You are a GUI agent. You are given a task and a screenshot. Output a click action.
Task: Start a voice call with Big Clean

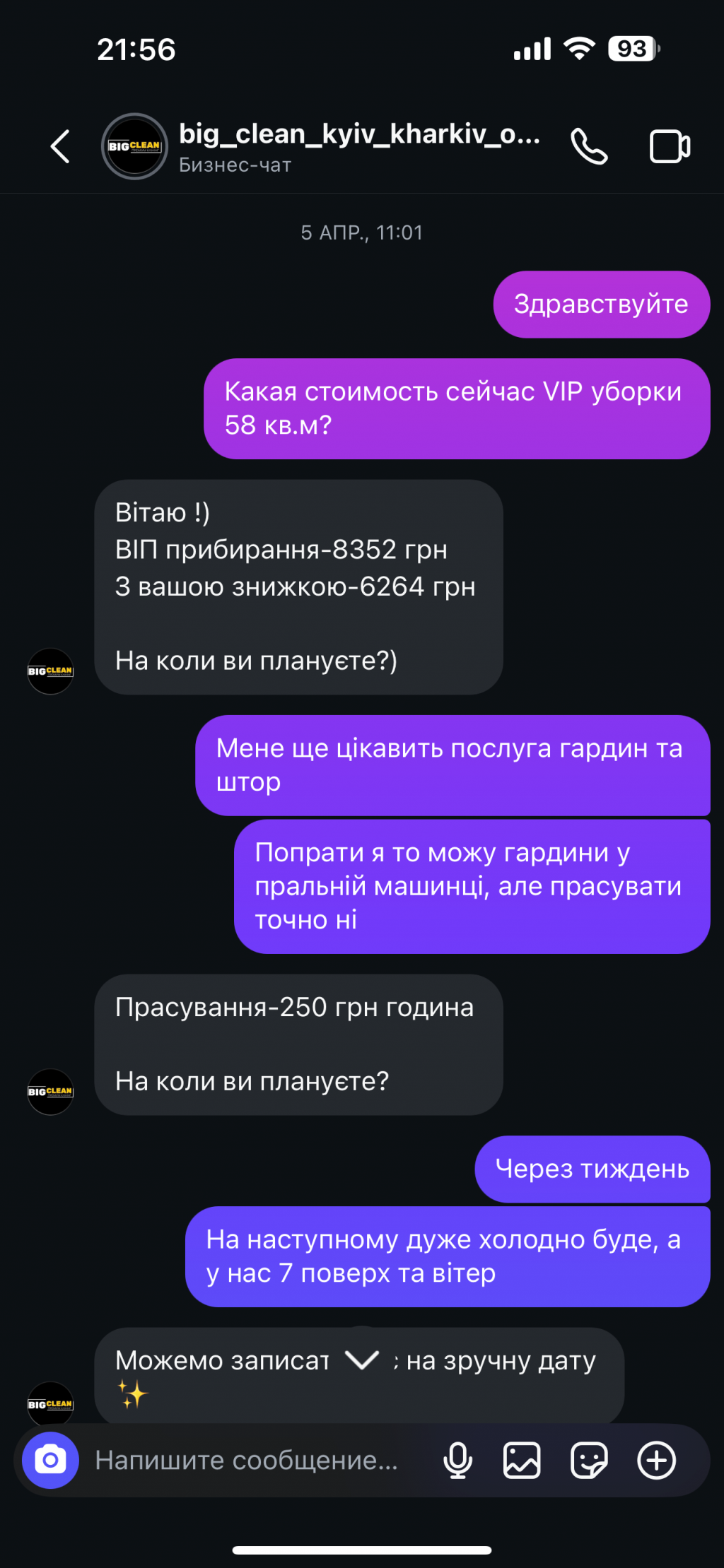coord(589,146)
